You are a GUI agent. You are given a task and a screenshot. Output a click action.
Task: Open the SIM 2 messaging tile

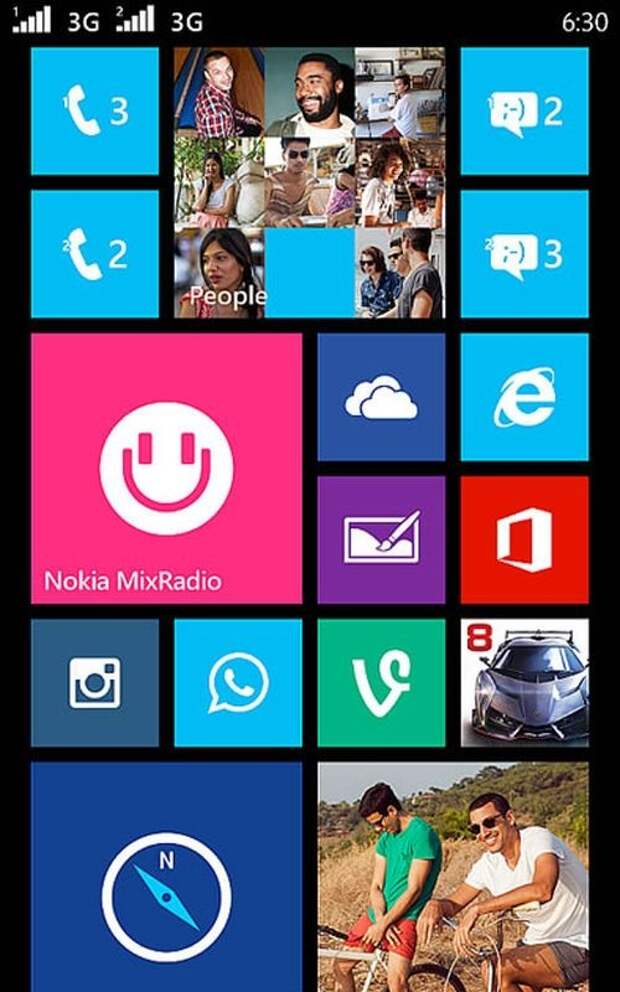(524, 254)
